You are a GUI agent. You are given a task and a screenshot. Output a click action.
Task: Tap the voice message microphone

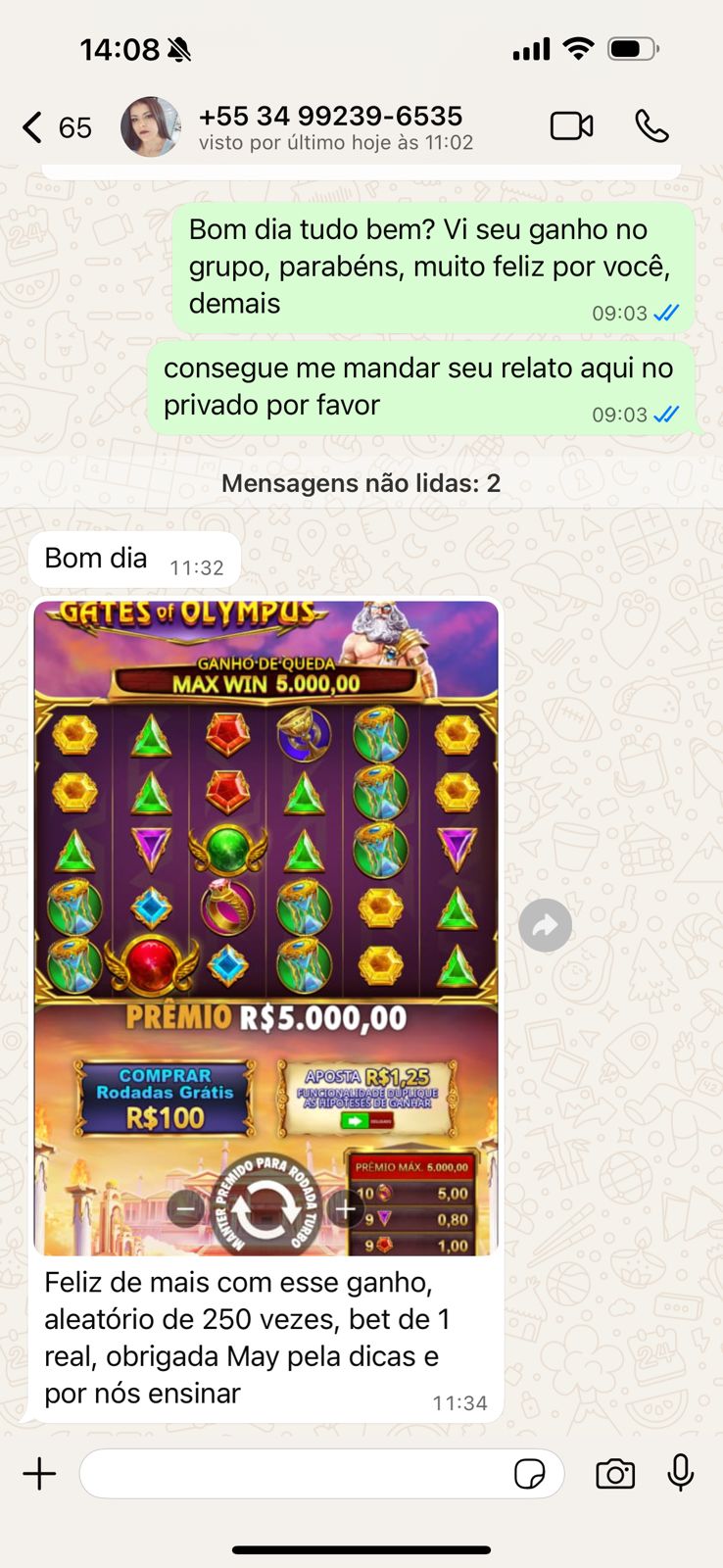pyautogui.click(x=681, y=1473)
